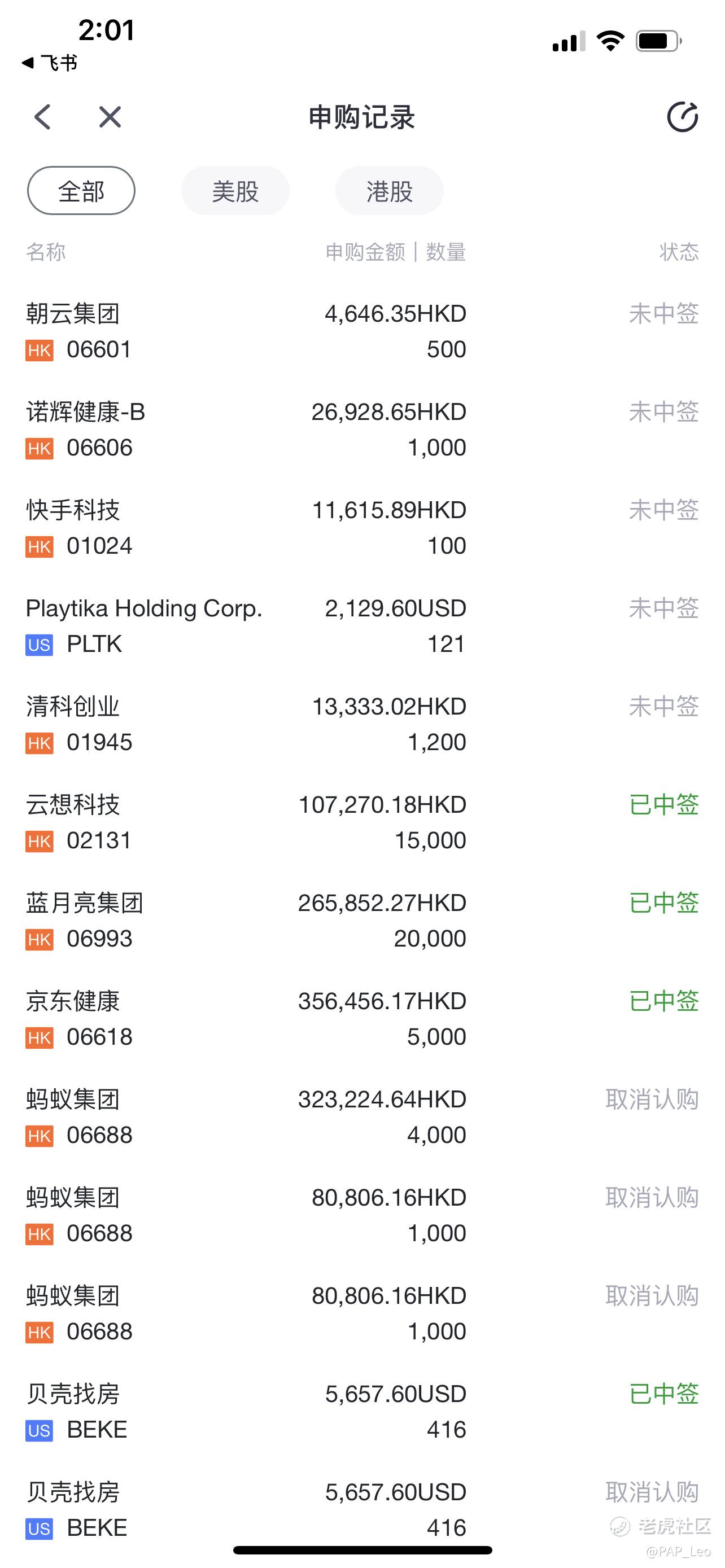Open the 诺辉健康-B 06606 record
The image size is (725, 1568).
pos(362,430)
